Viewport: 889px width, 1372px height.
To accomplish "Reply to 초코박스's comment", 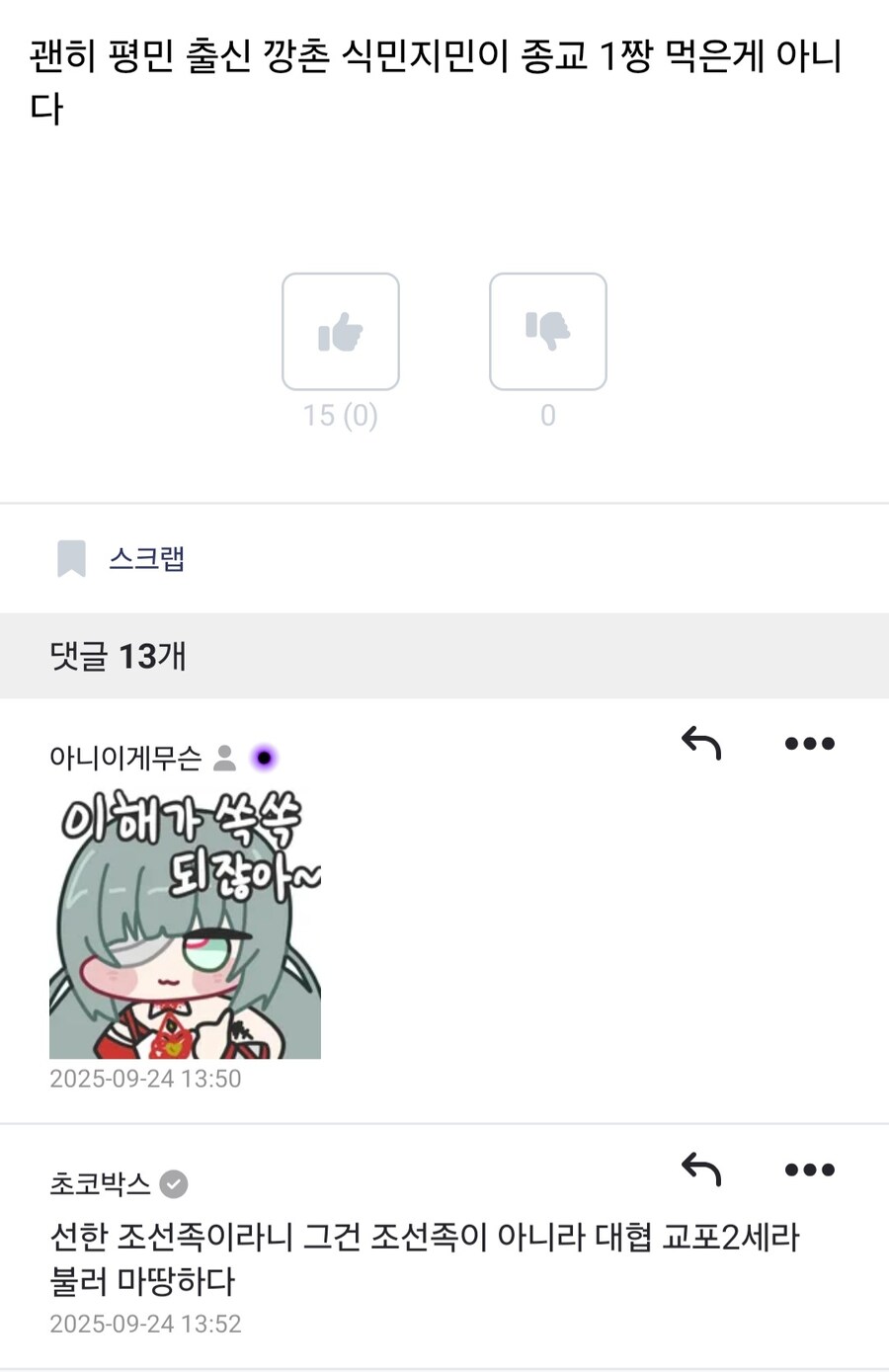I will tap(701, 1170).
